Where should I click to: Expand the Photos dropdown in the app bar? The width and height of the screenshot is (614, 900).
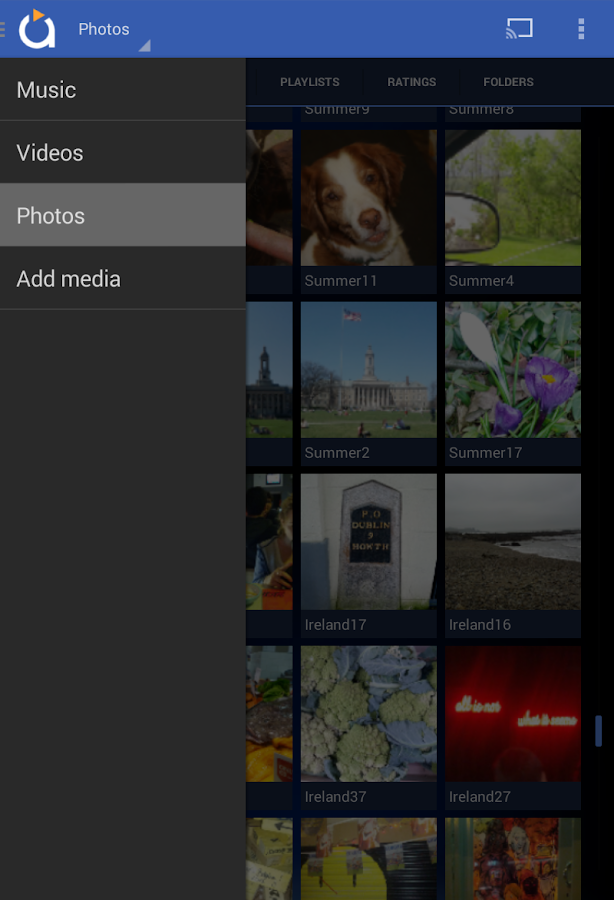[113, 30]
